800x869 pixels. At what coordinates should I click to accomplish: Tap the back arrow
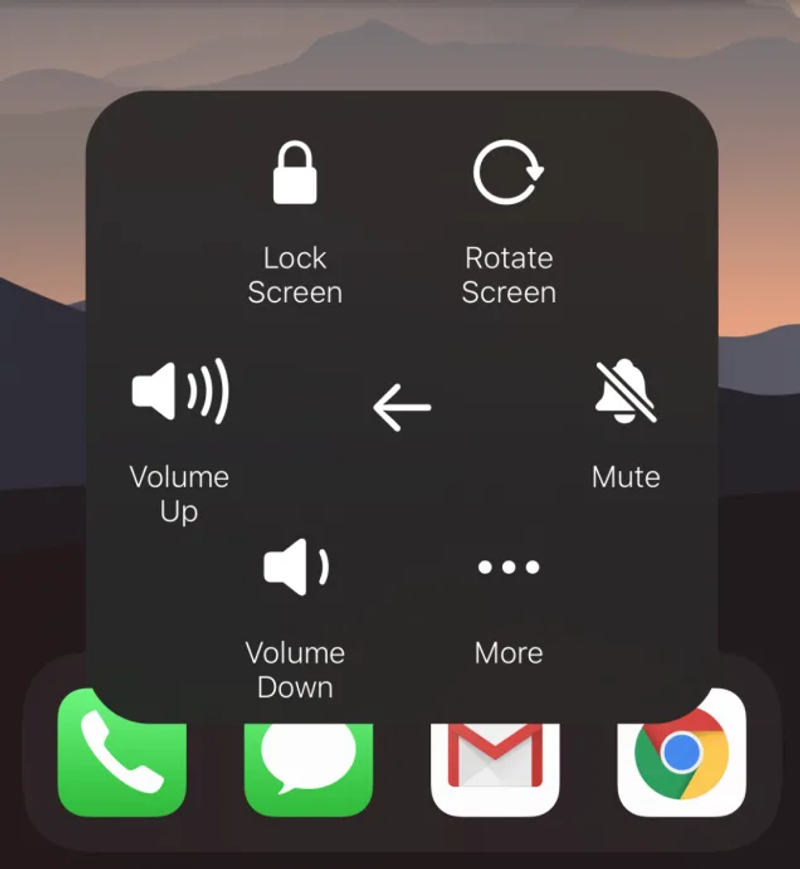pos(402,406)
